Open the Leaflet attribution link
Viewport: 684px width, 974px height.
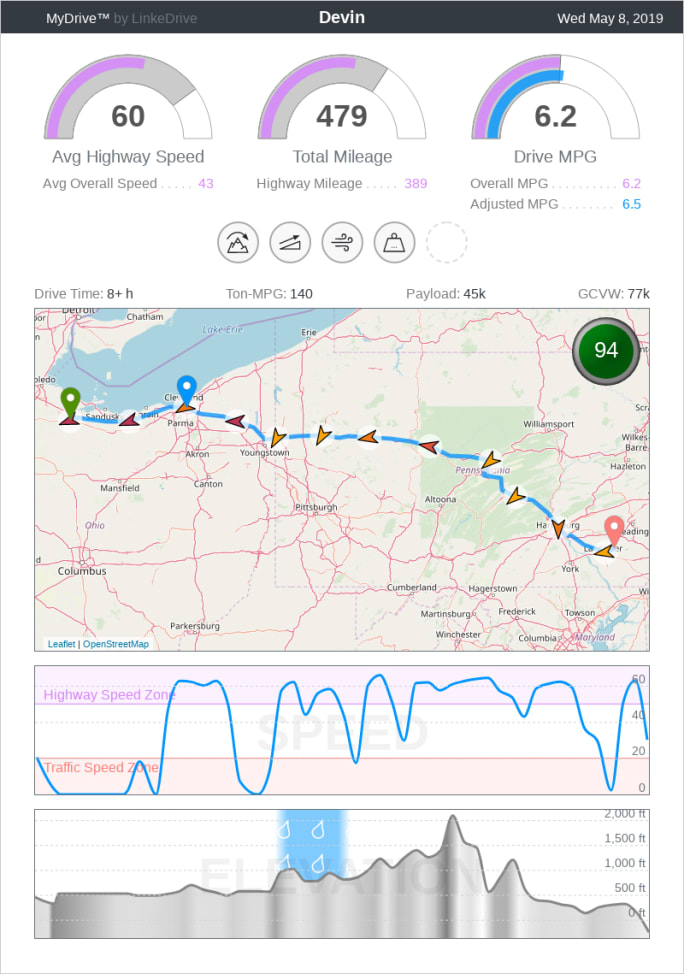coord(61,644)
